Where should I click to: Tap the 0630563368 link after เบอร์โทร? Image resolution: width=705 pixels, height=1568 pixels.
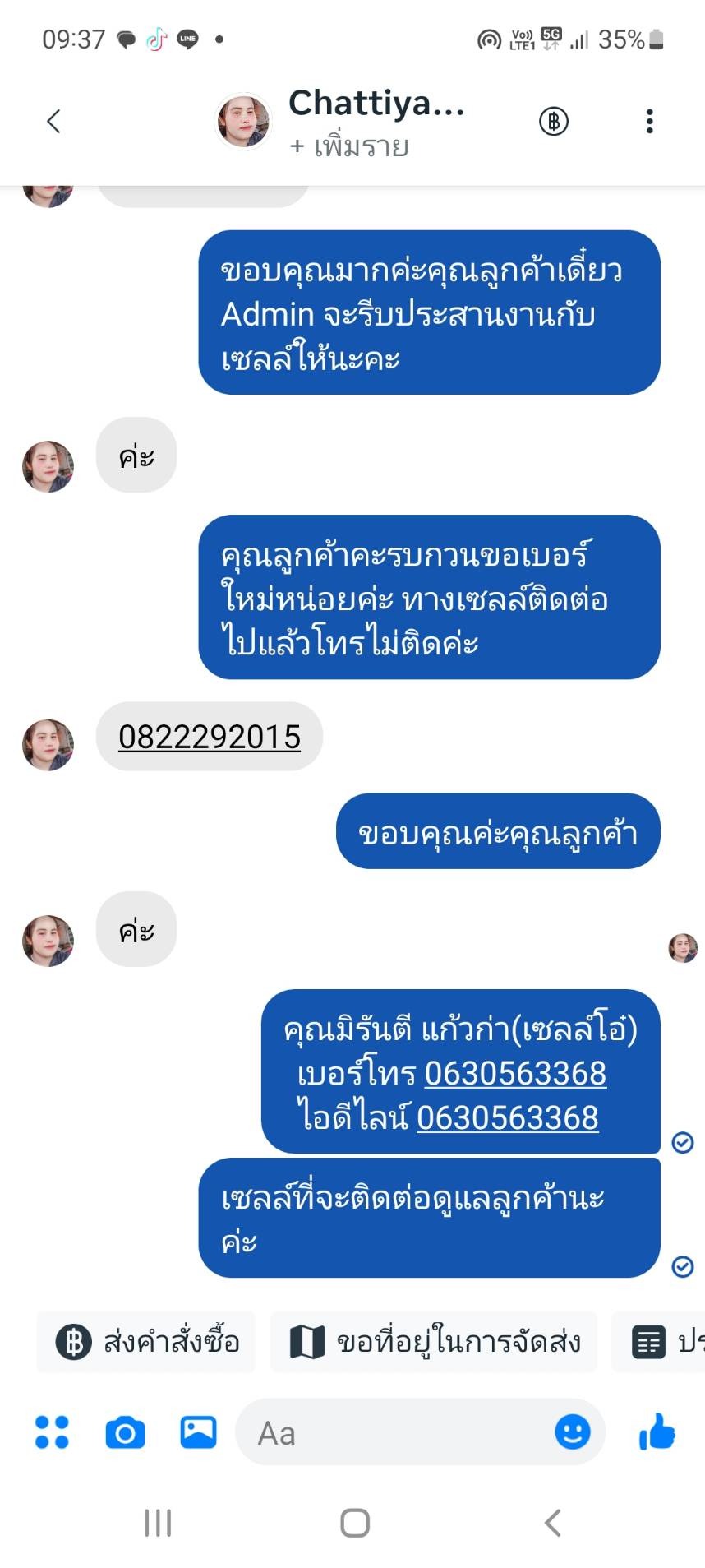pyautogui.click(x=515, y=1073)
